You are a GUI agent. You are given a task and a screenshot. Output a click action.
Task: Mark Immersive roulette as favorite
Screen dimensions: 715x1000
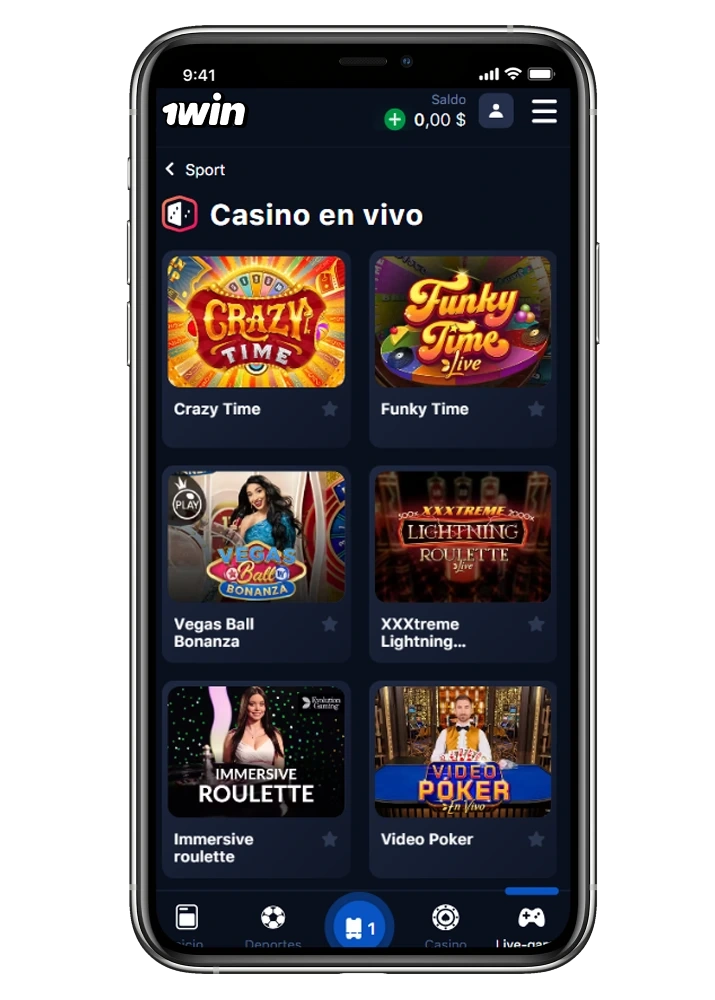point(330,839)
